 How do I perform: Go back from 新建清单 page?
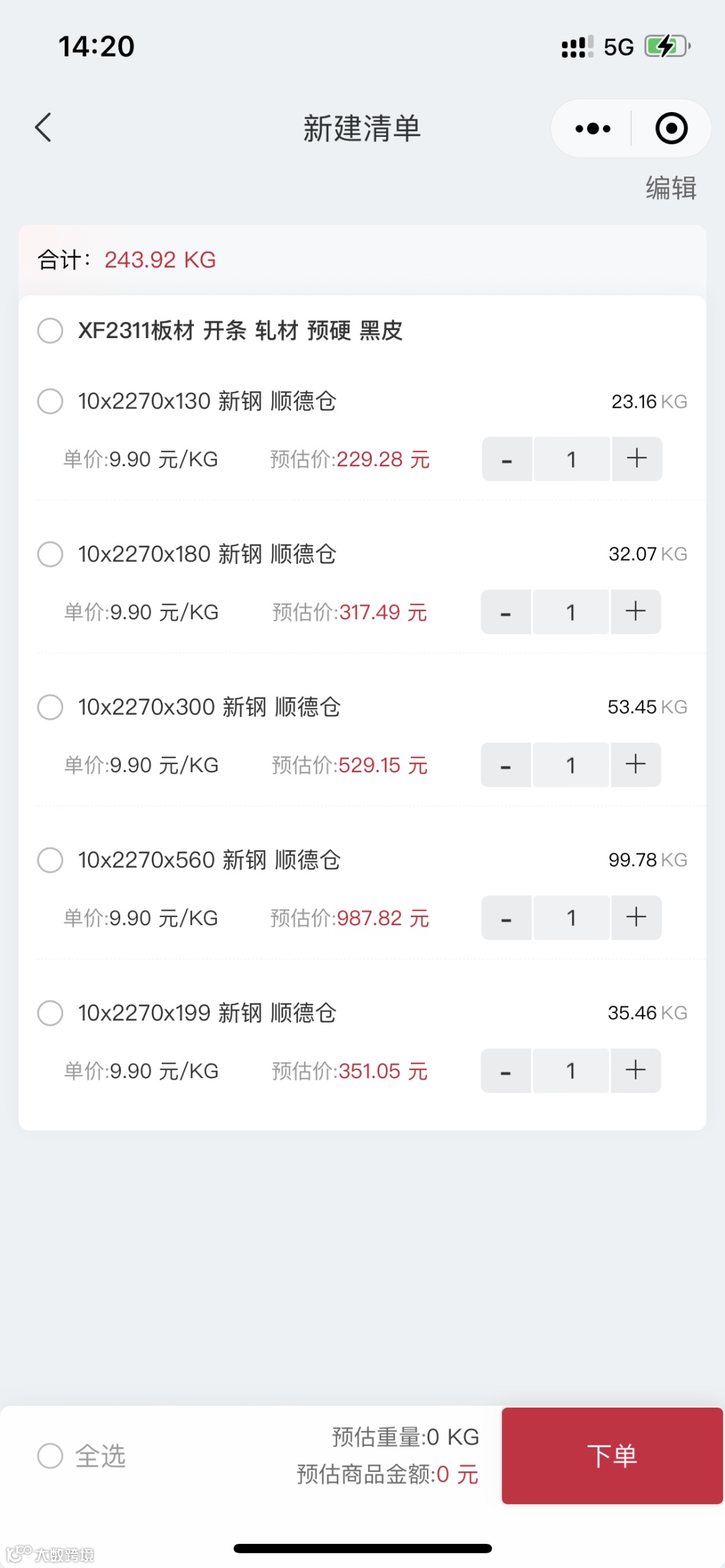pyautogui.click(x=44, y=127)
